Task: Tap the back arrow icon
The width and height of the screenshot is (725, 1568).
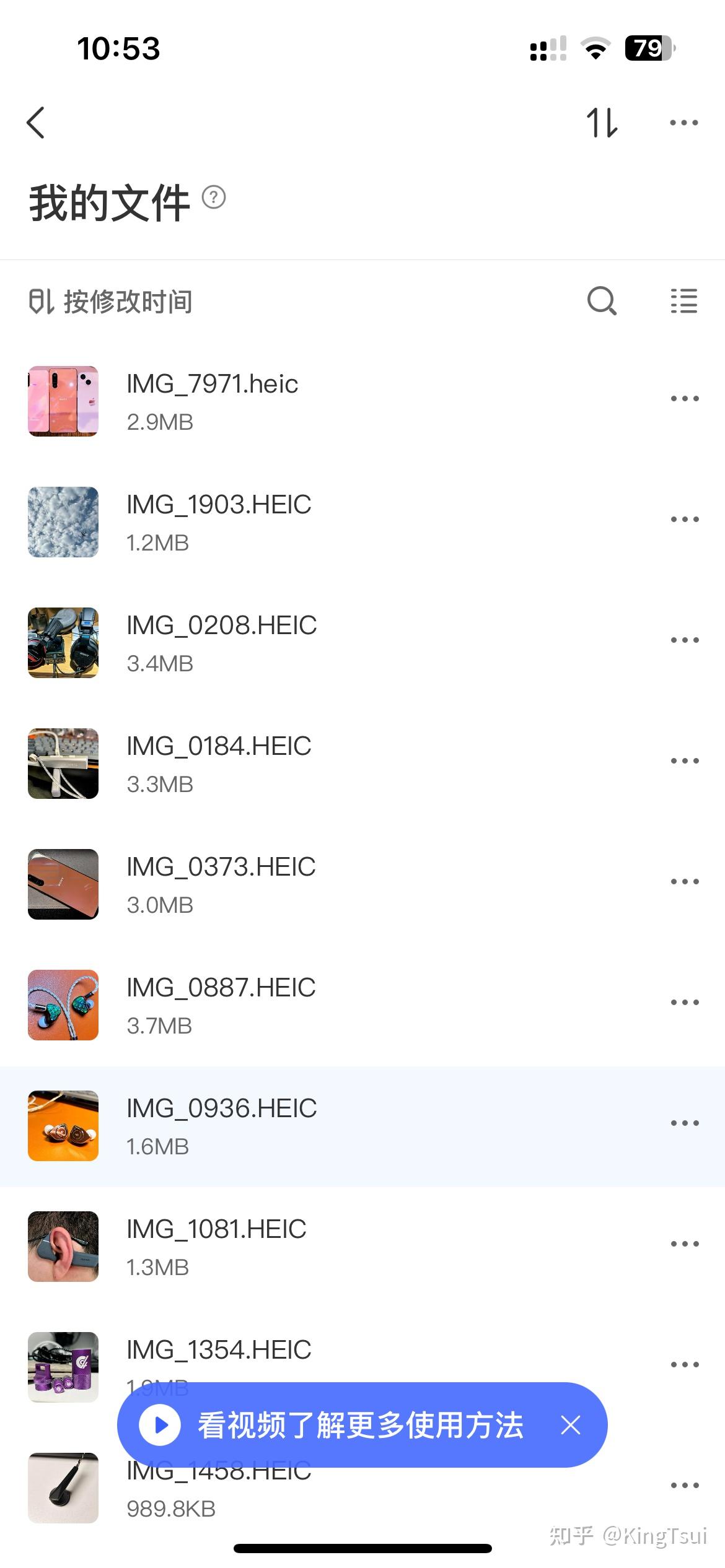Action: [x=35, y=122]
